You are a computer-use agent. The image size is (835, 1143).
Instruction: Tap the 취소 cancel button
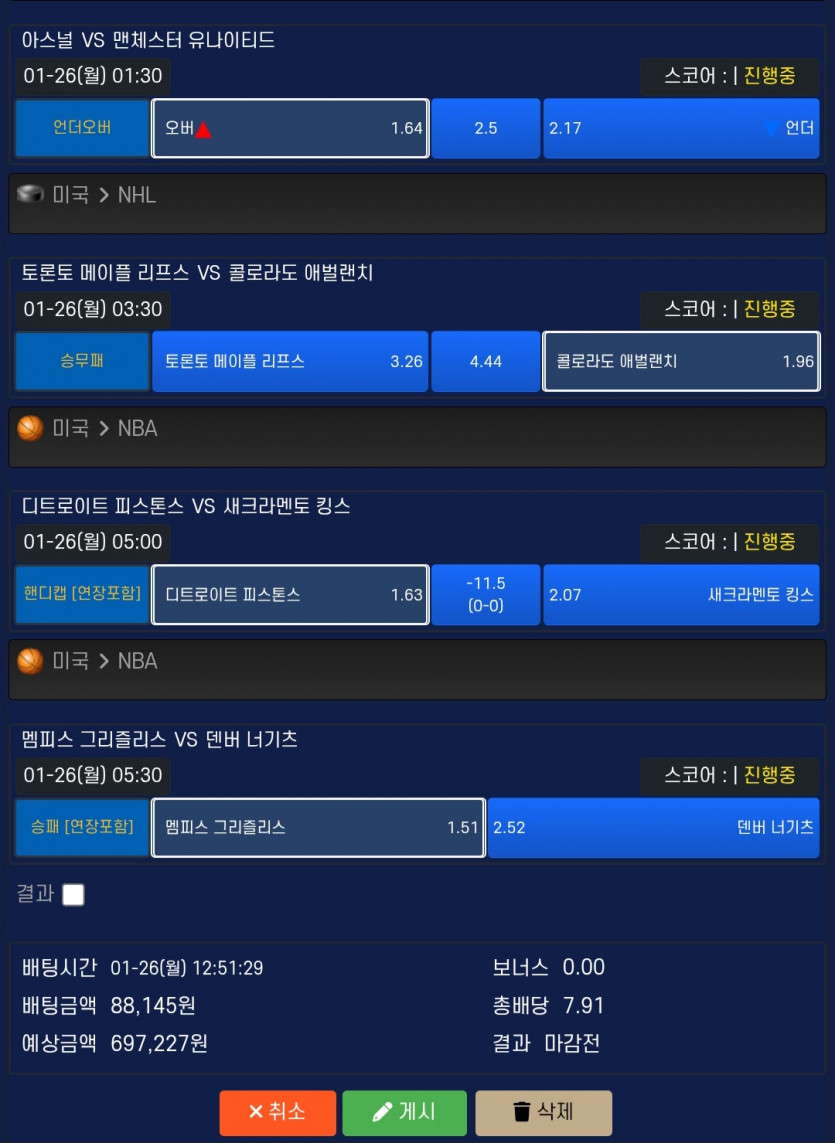point(277,1112)
